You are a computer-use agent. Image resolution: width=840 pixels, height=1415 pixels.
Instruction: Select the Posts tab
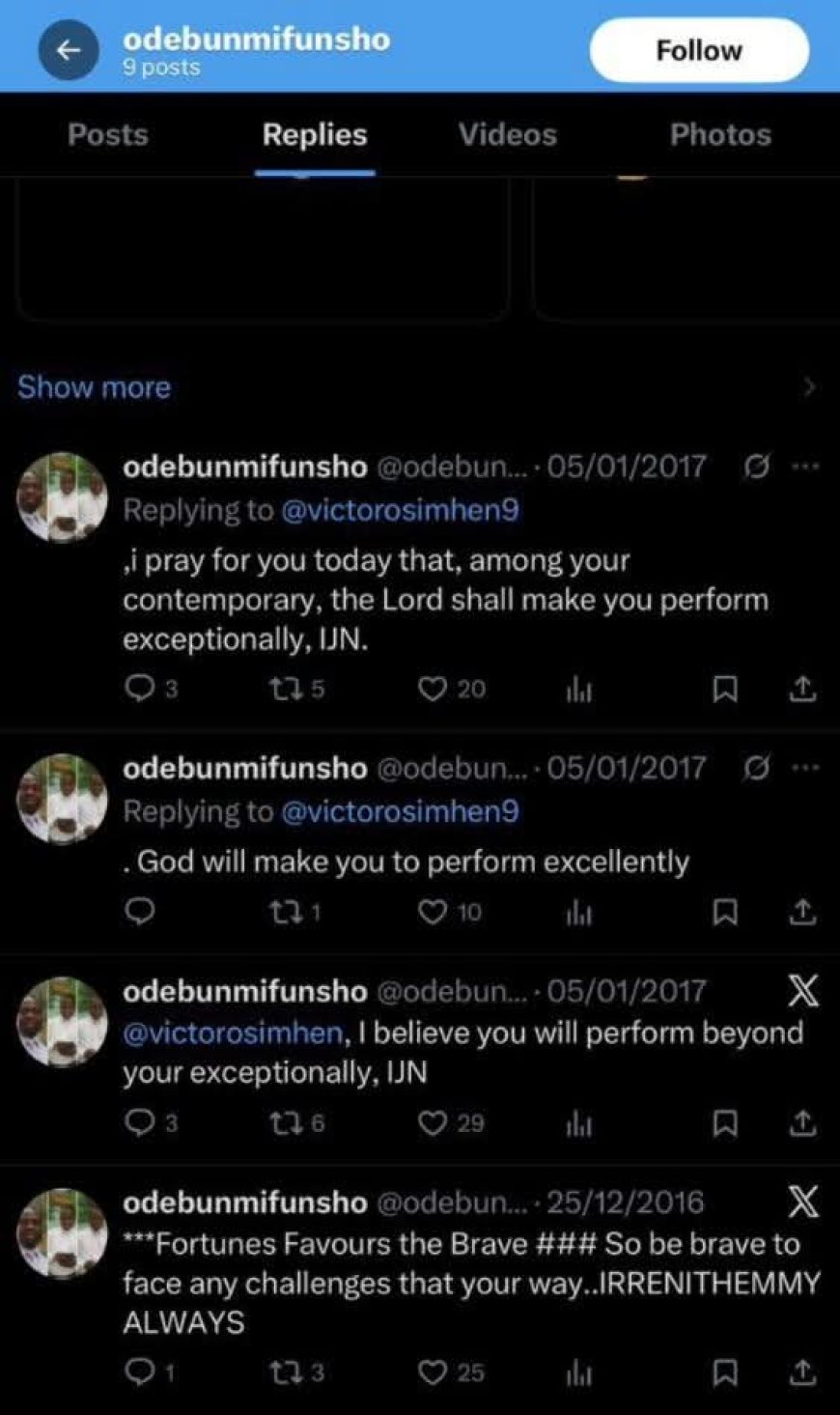[x=108, y=134]
